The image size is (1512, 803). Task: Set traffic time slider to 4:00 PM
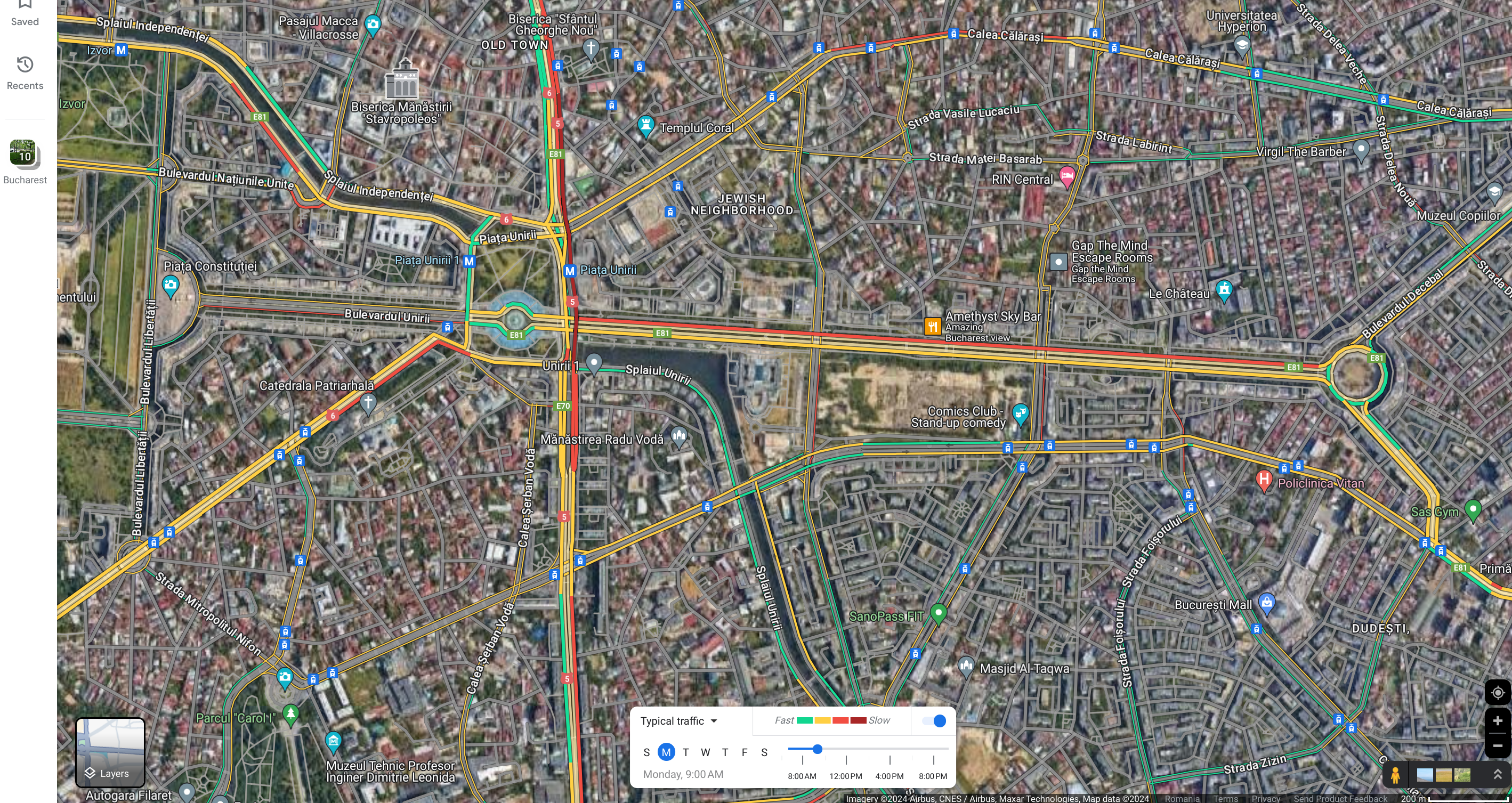[890, 749]
